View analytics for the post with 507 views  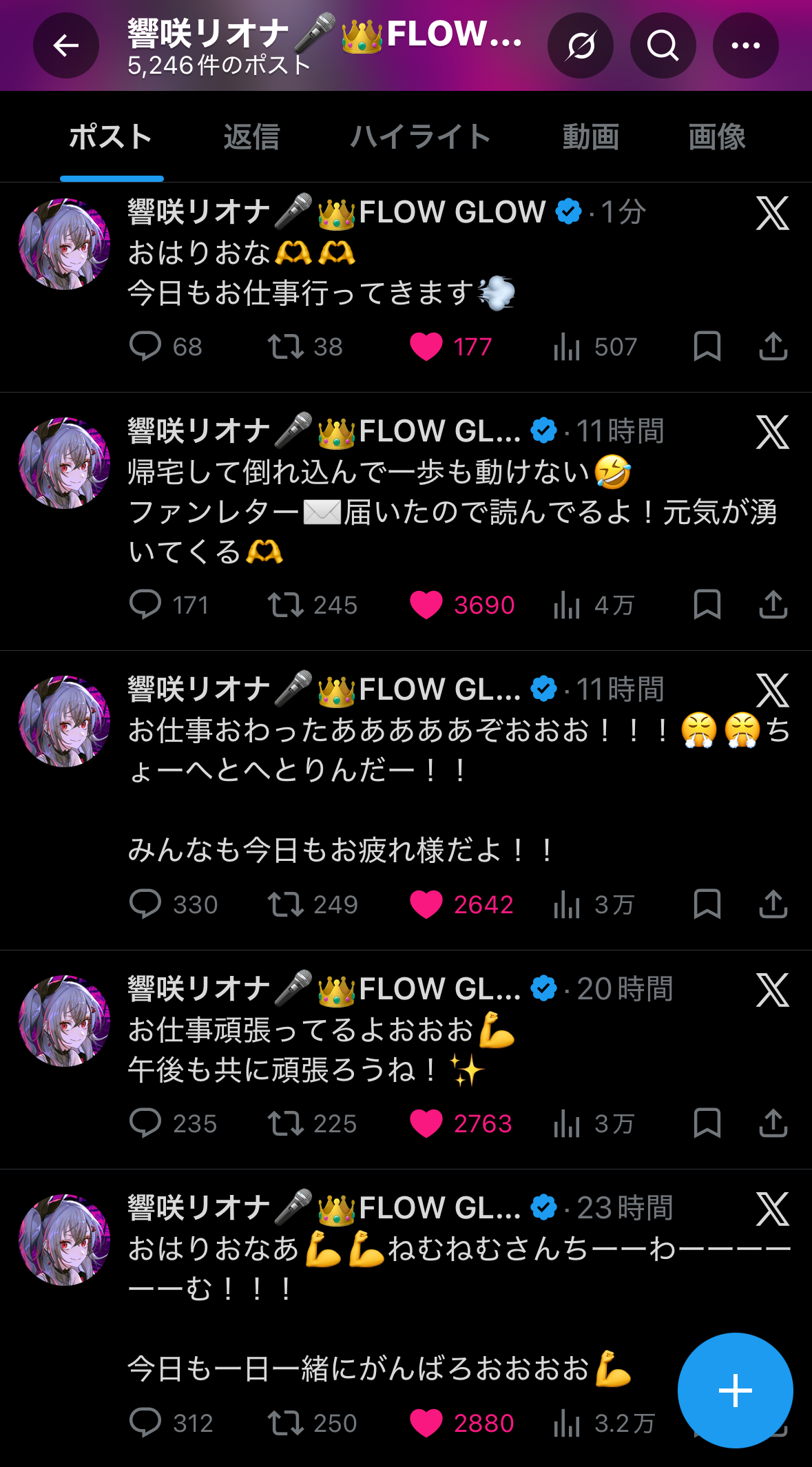pyautogui.click(x=567, y=346)
